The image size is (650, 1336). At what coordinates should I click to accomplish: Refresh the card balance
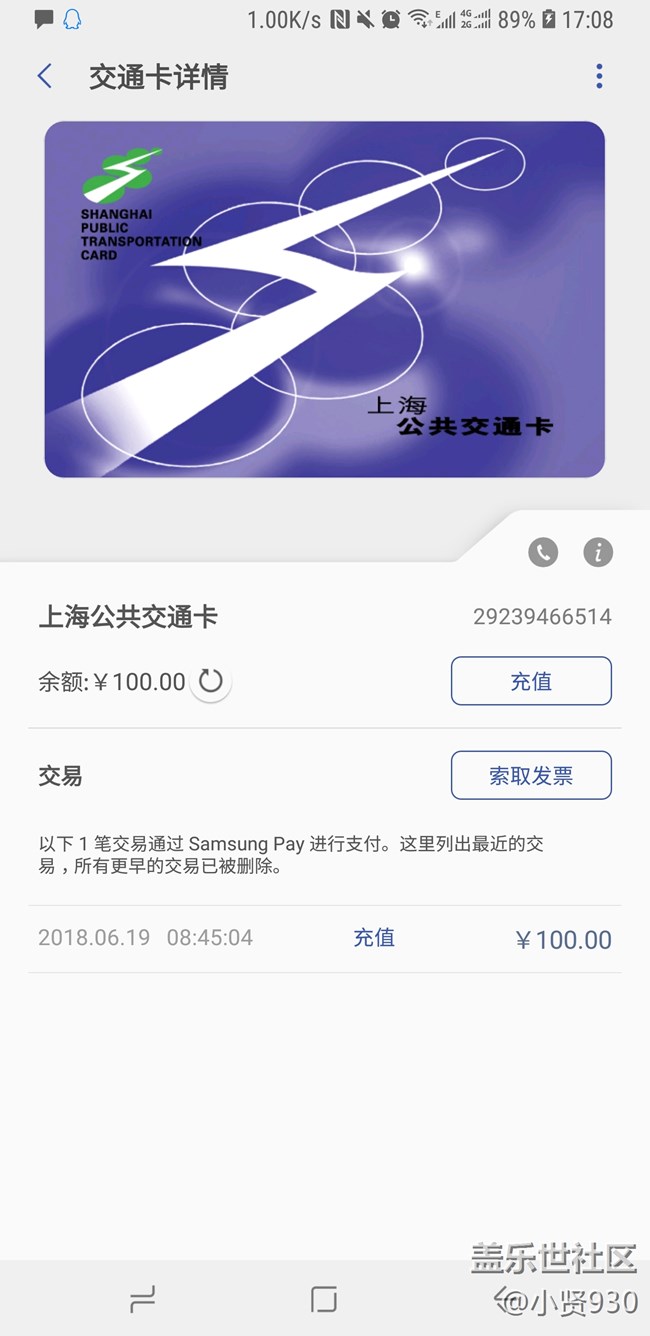click(211, 682)
